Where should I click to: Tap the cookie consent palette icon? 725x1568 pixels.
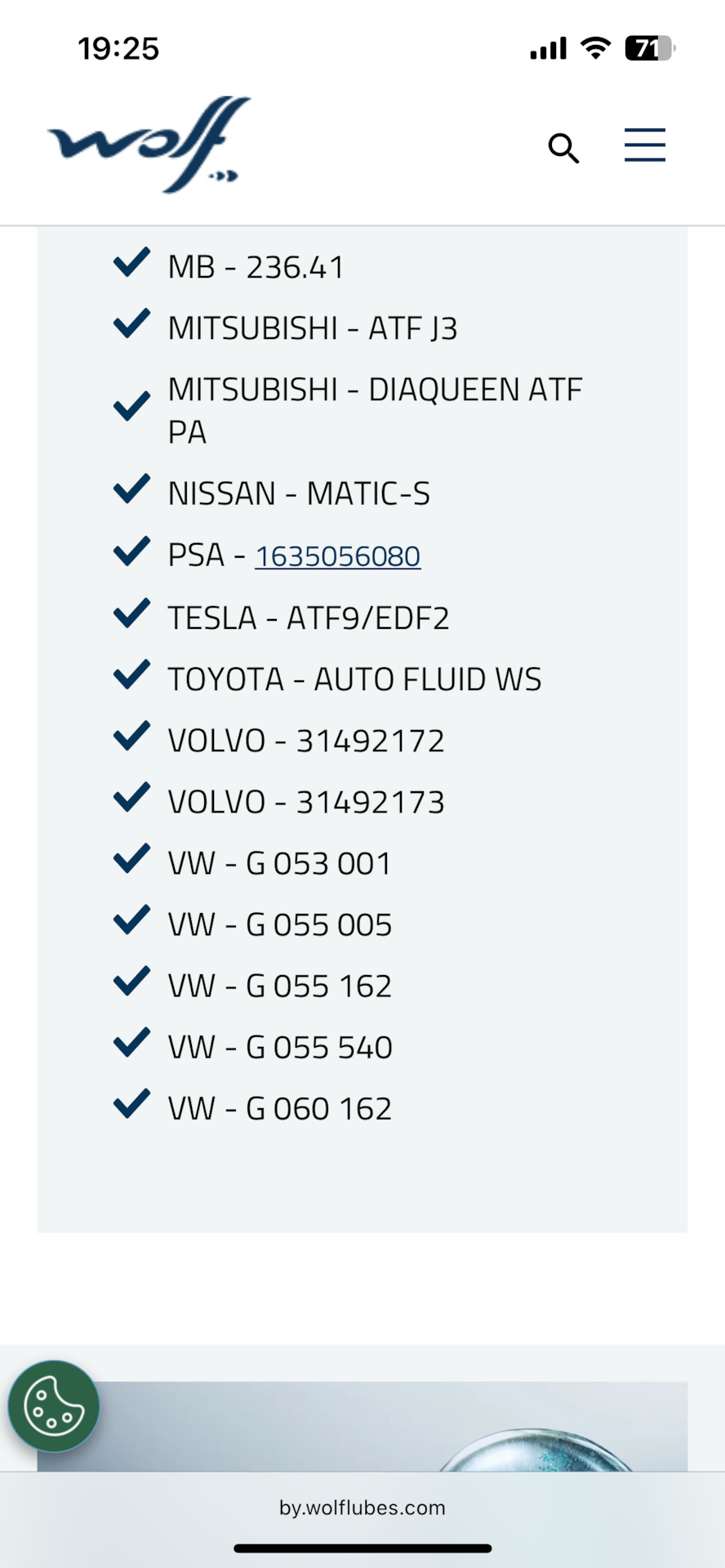click(53, 1406)
